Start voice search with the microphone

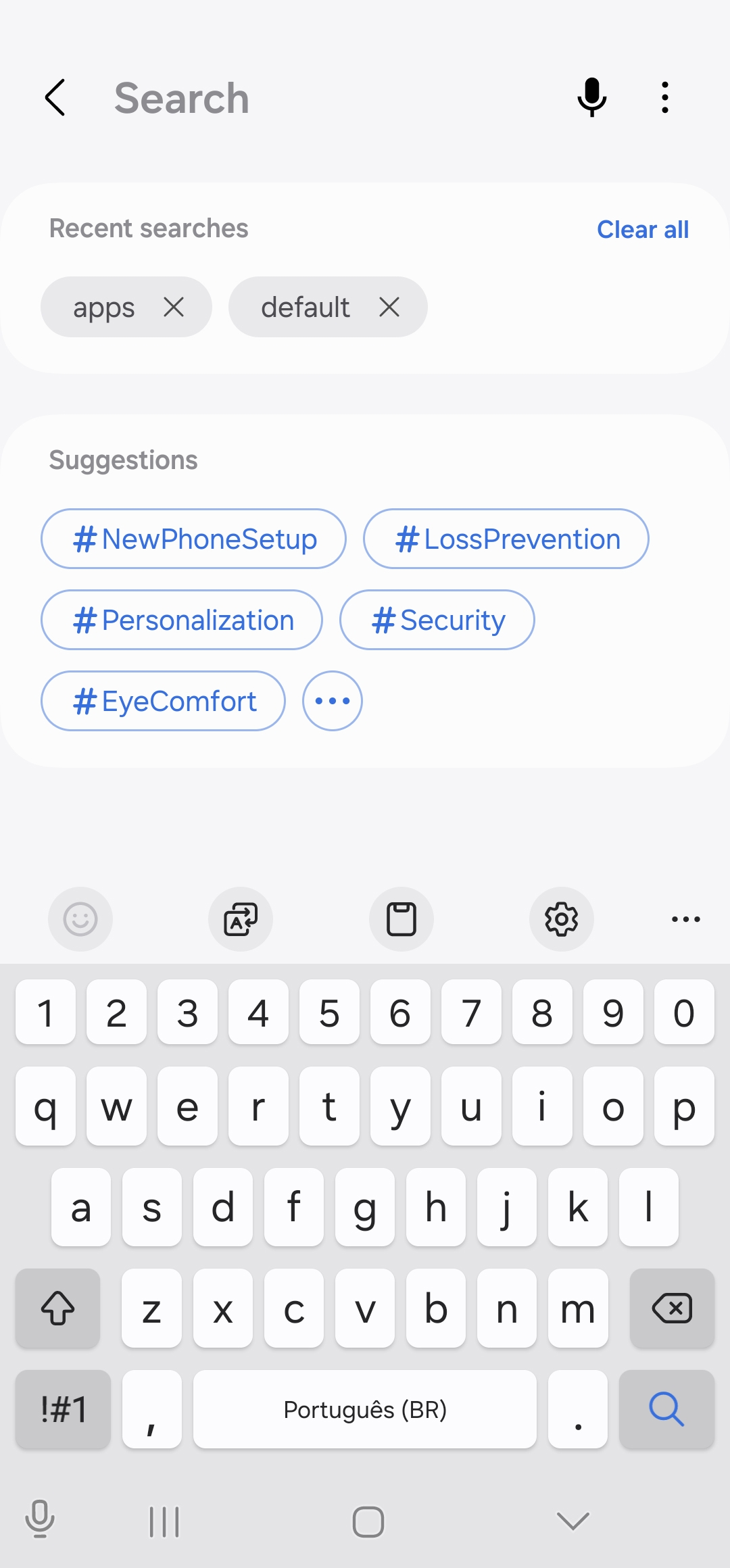(592, 98)
